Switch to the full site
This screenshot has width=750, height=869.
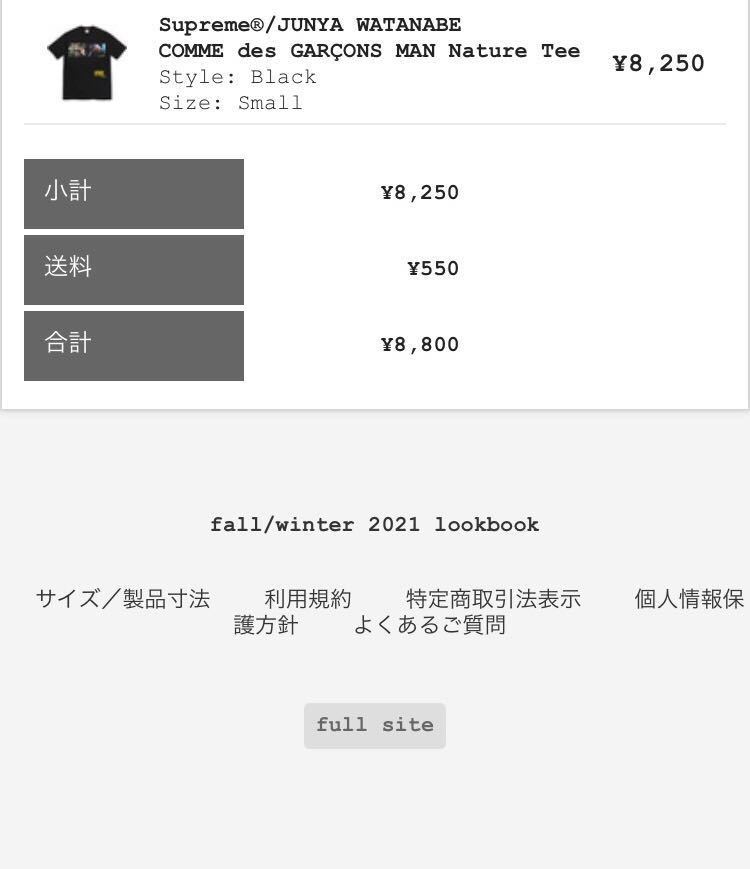pyautogui.click(x=374, y=725)
